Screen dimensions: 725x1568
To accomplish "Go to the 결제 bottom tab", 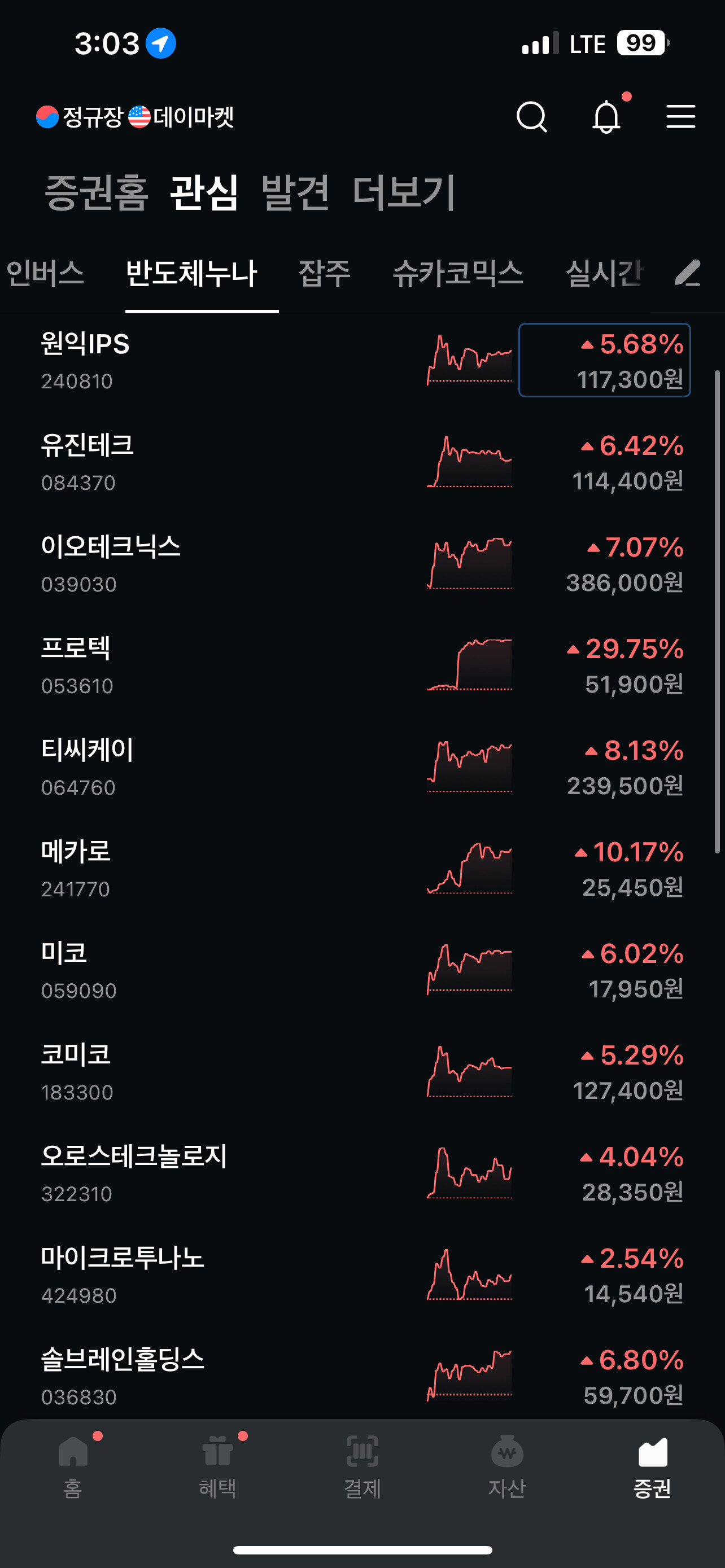I will pyautogui.click(x=362, y=1468).
